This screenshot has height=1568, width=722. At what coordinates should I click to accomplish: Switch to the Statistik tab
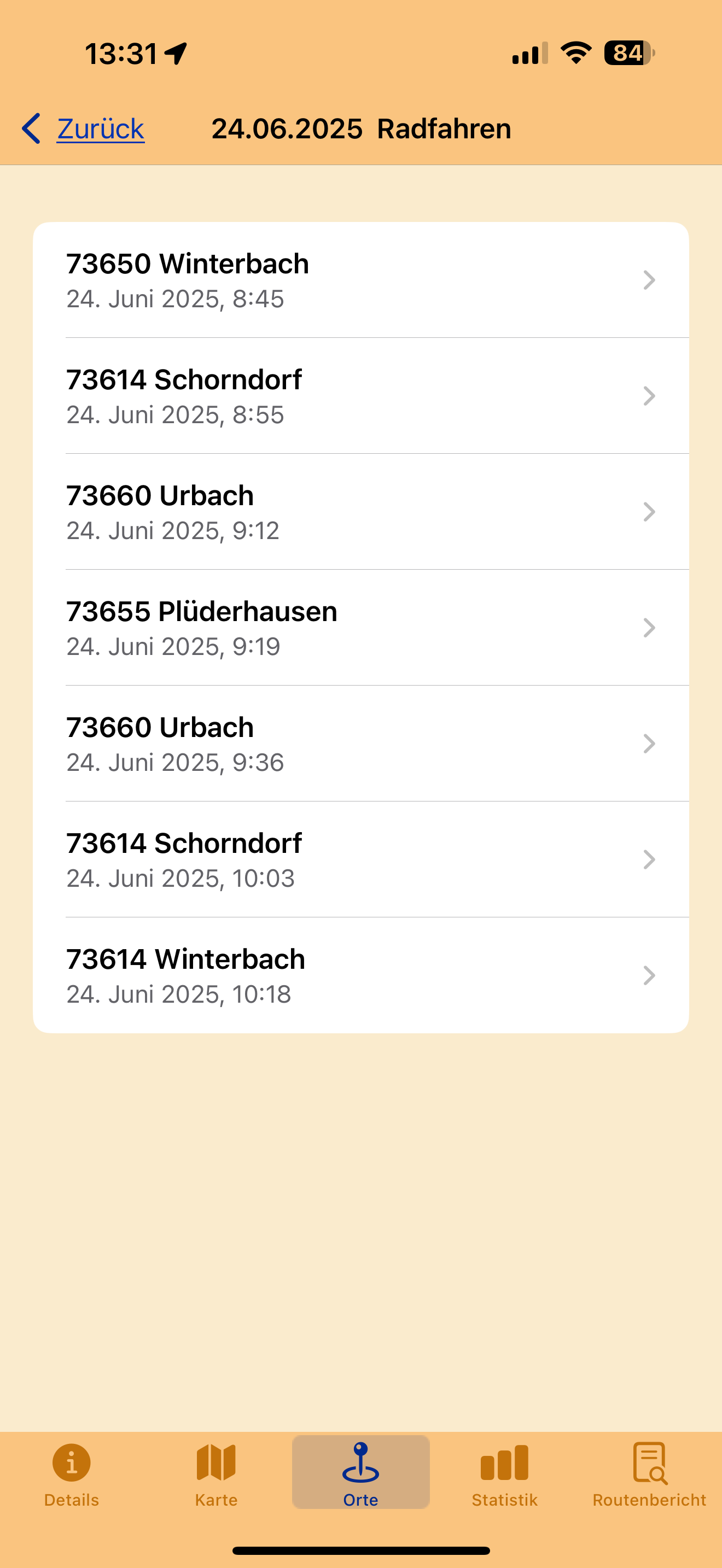point(505,1473)
